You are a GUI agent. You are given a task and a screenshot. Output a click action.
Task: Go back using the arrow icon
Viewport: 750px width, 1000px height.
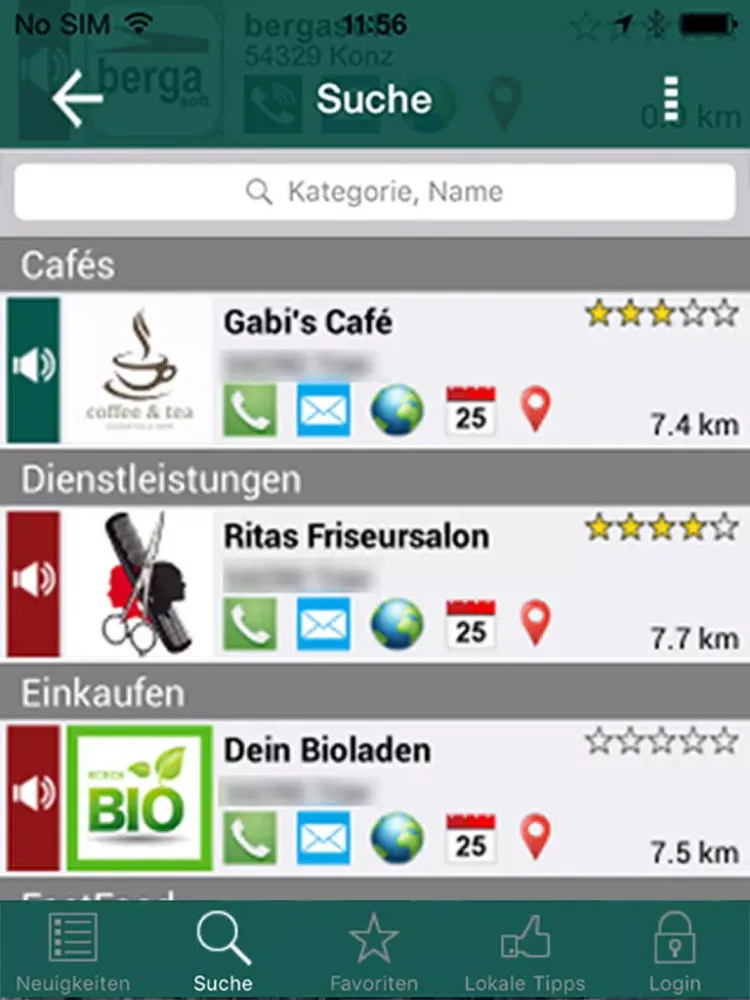coord(77,98)
